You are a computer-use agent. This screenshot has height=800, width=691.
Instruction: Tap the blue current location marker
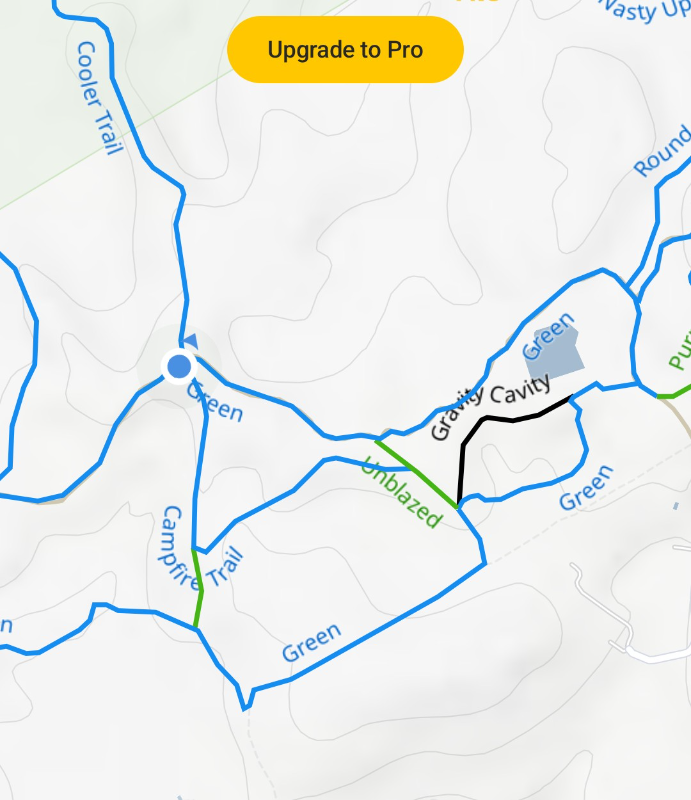click(x=179, y=366)
